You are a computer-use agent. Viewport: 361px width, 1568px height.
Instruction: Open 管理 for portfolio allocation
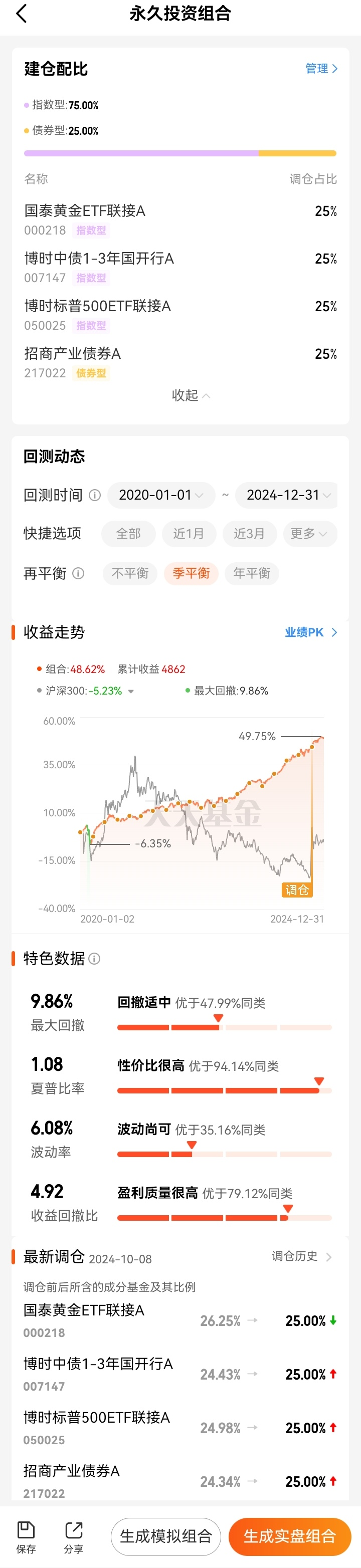pyautogui.click(x=321, y=69)
